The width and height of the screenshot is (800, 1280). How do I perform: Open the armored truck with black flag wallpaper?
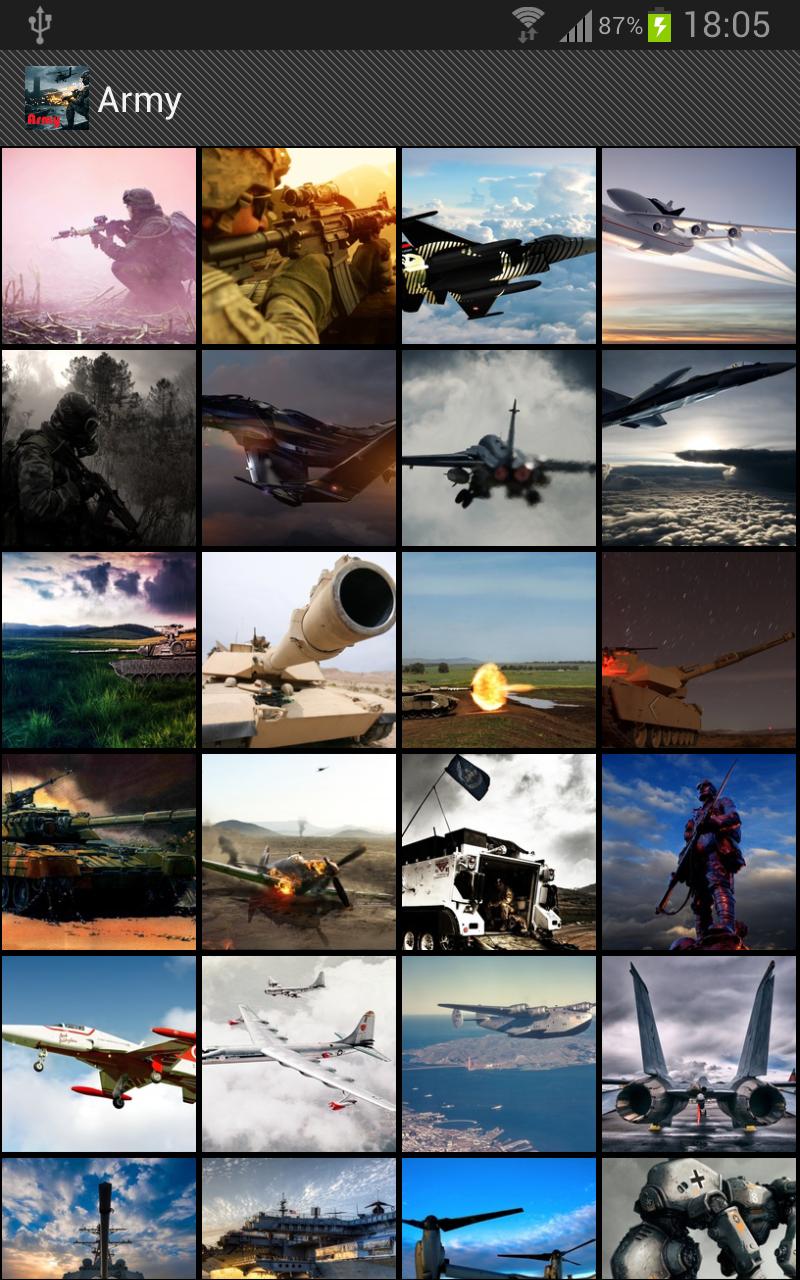pos(498,849)
